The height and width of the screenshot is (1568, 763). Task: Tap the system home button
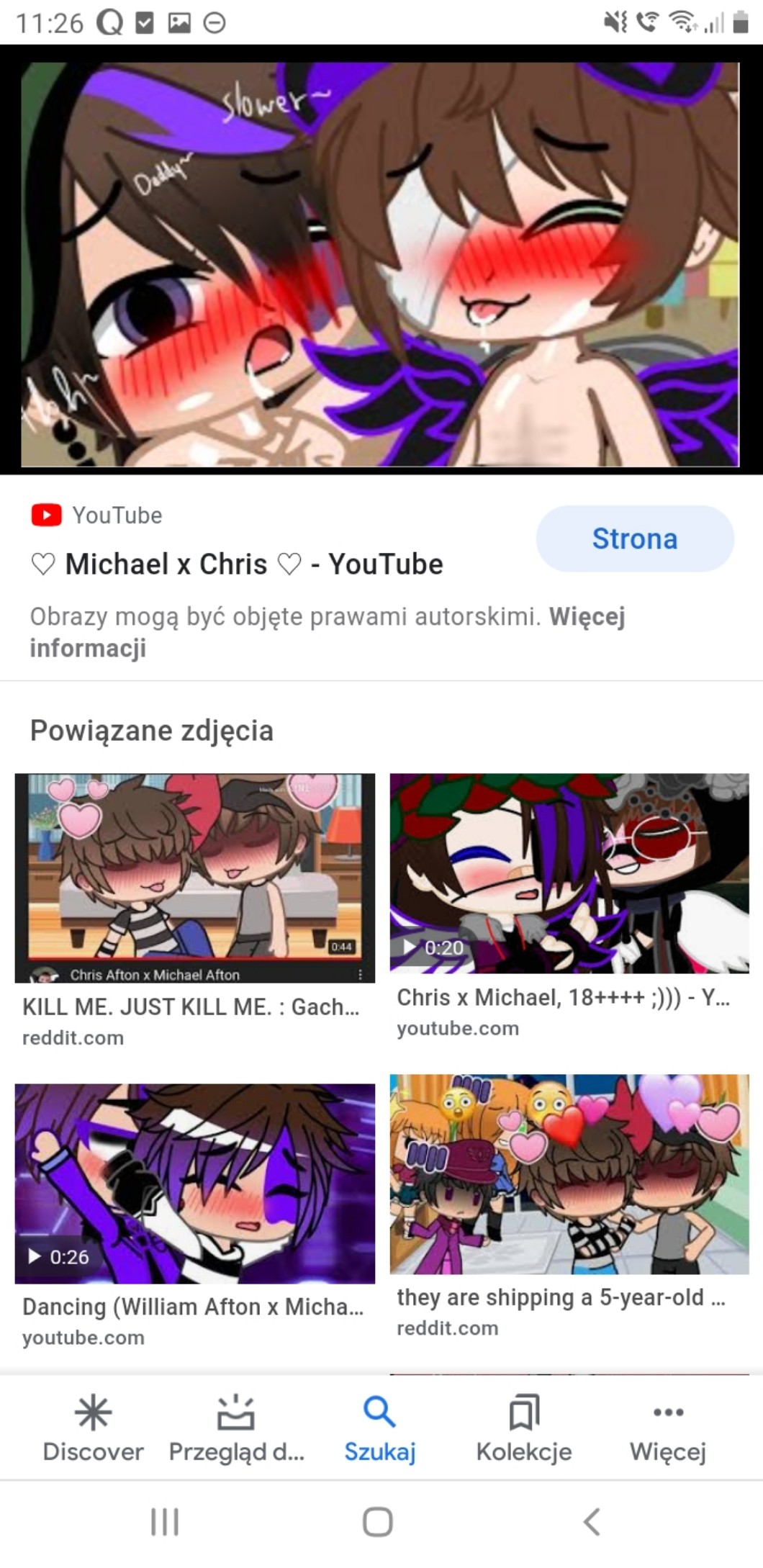[x=378, y=1522]
